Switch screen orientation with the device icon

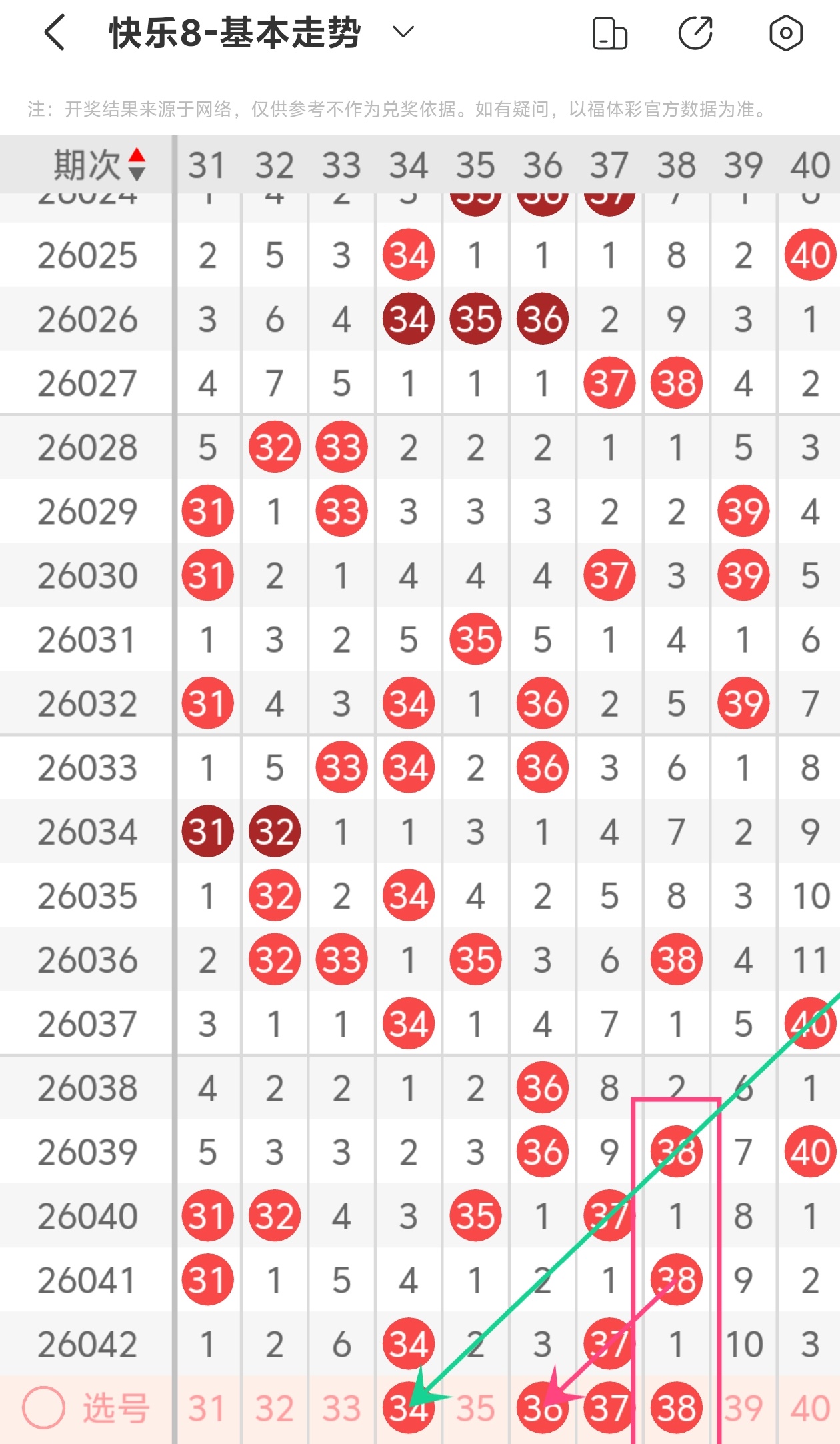[609, 33]
